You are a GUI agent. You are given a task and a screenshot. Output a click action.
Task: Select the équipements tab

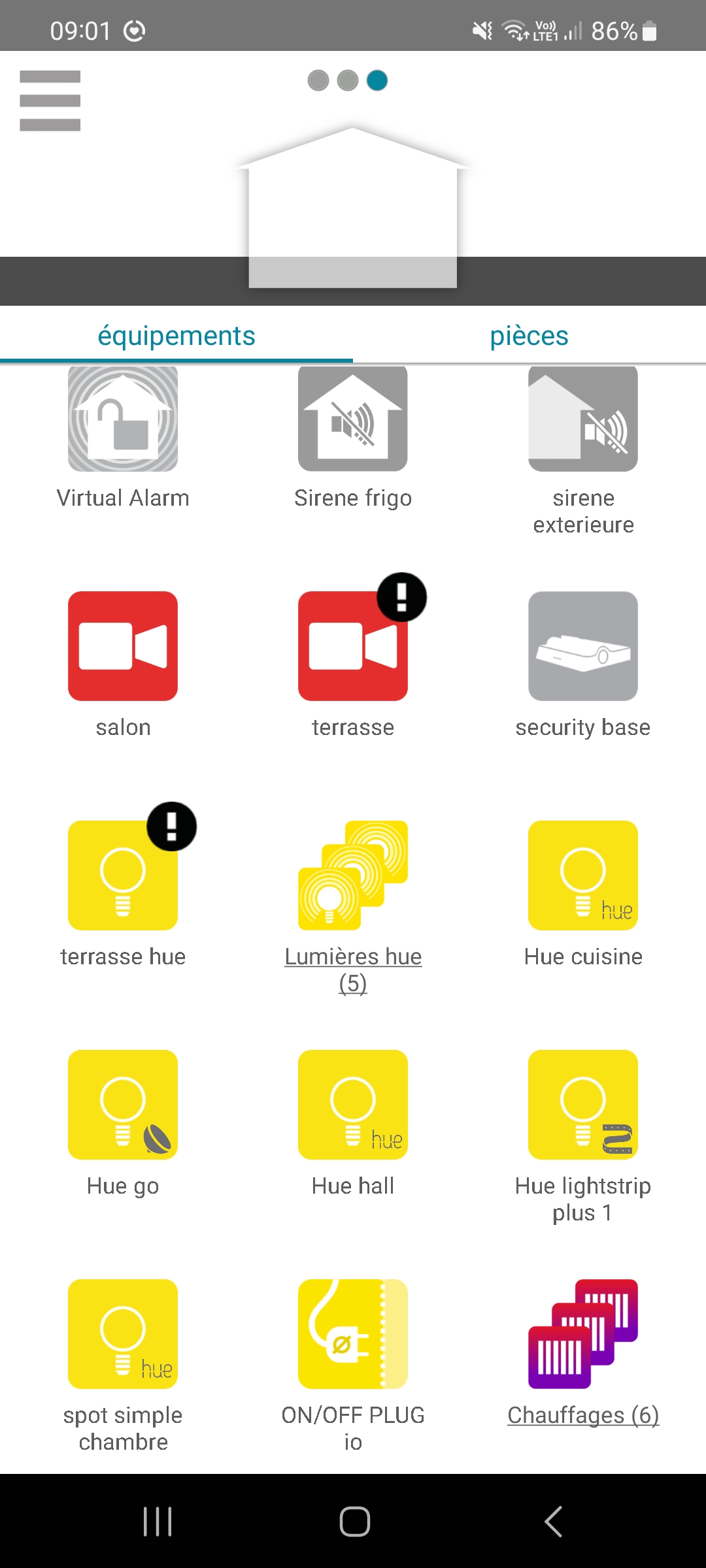coord(176,336)
